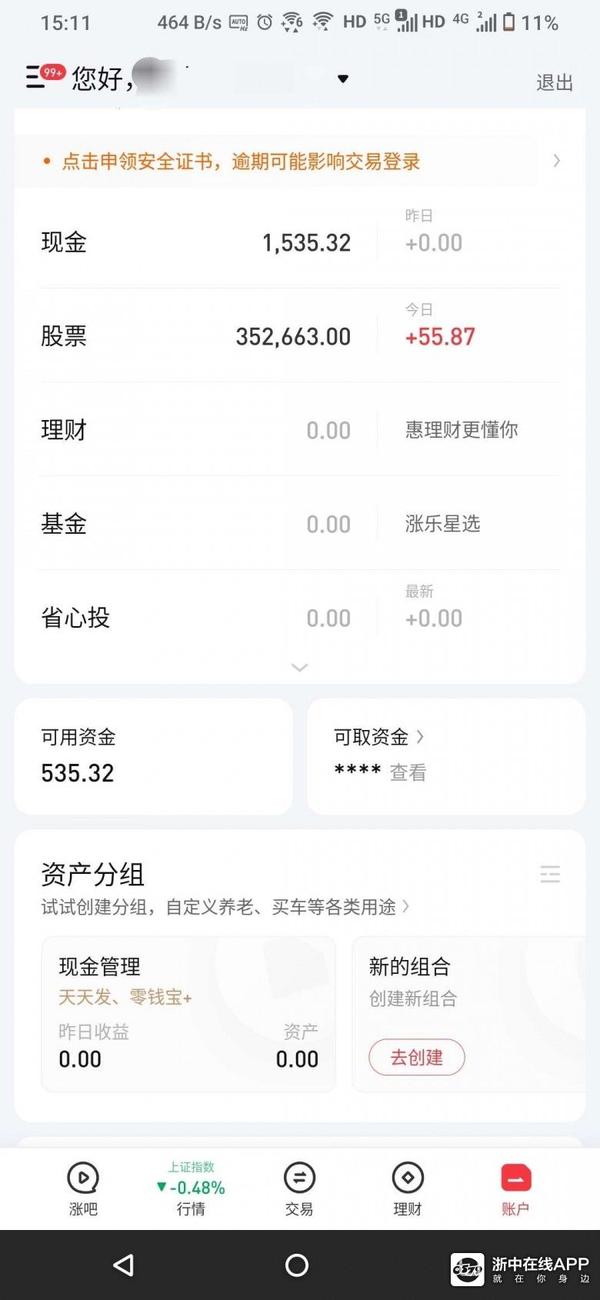Image resolution: width=600 pixels, height=1300 pixels.
Task: Go to the 行情 market tab
Action: (191, 1188)
